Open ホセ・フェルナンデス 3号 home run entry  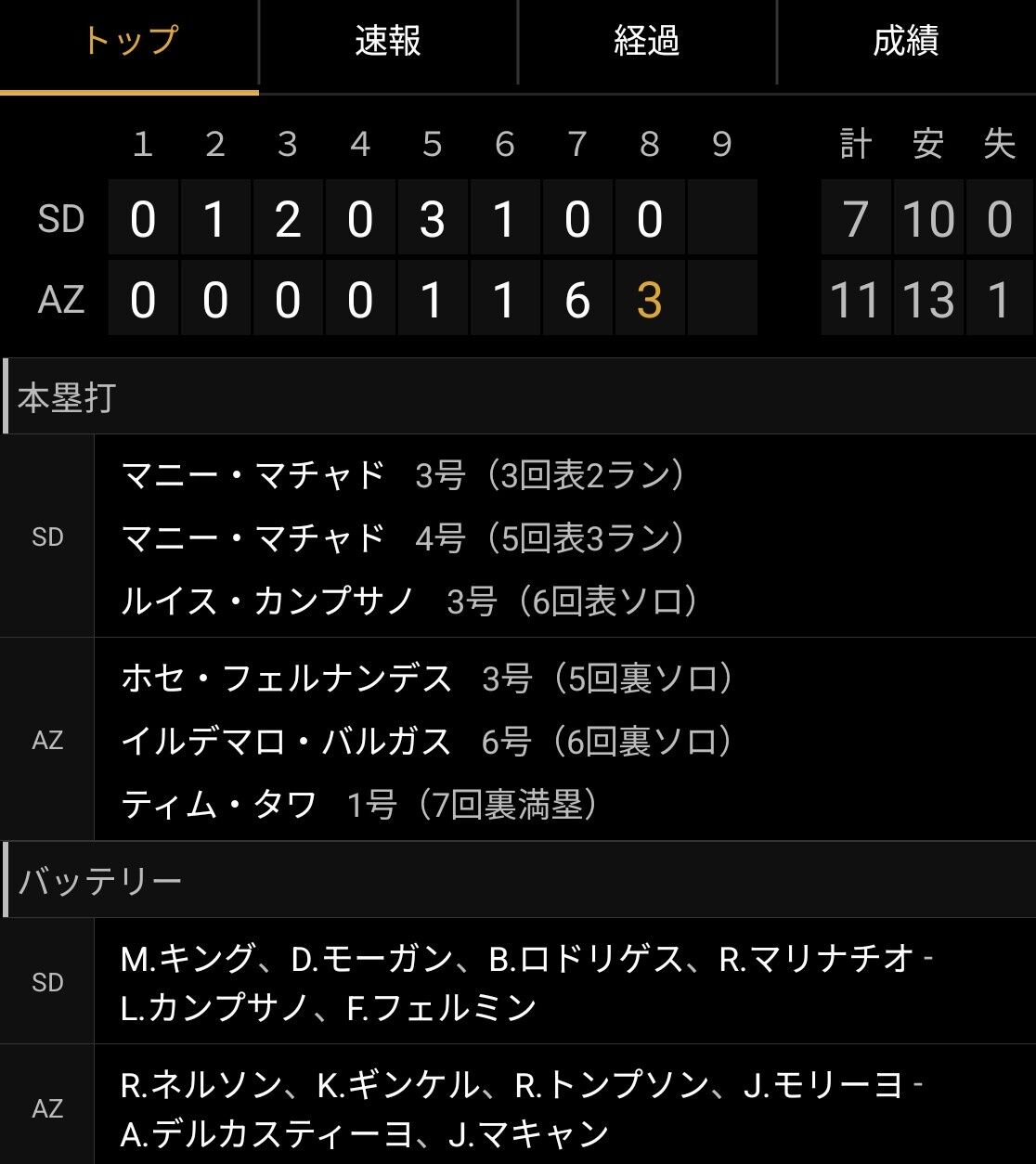click(x=427, y=679)
